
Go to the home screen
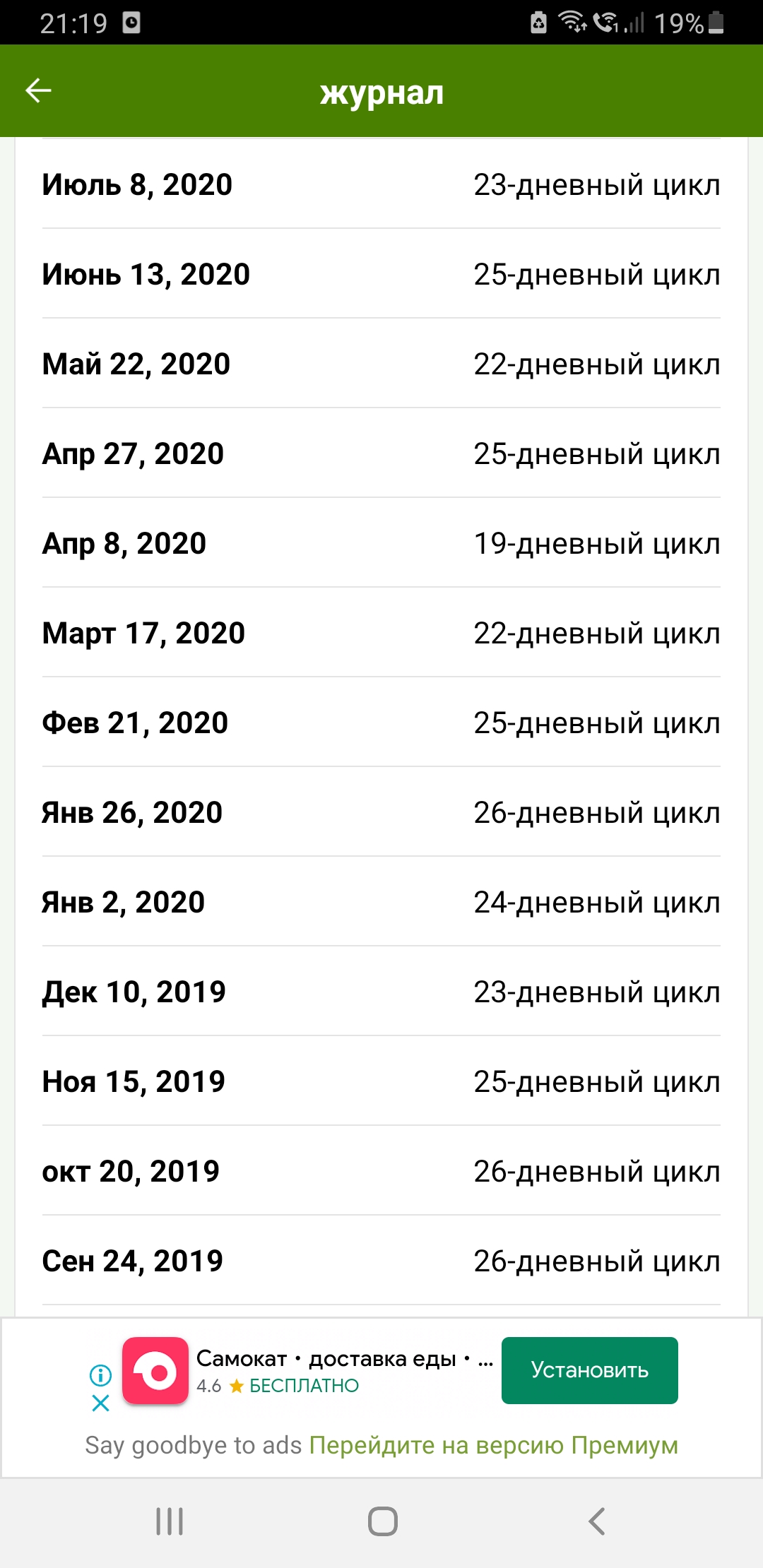click(382, 1521)
